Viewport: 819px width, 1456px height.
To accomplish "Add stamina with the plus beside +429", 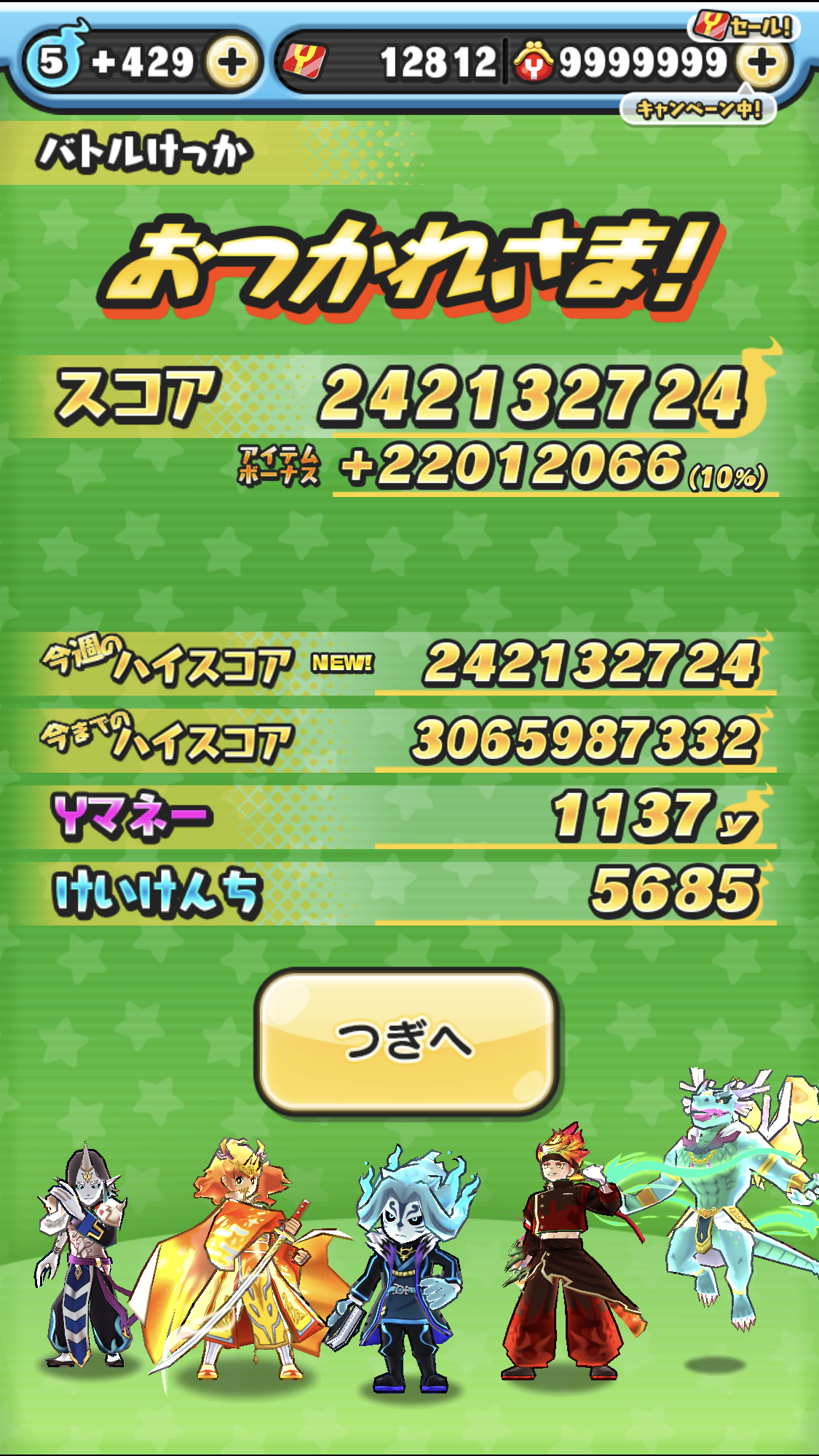I will (232, 63).
